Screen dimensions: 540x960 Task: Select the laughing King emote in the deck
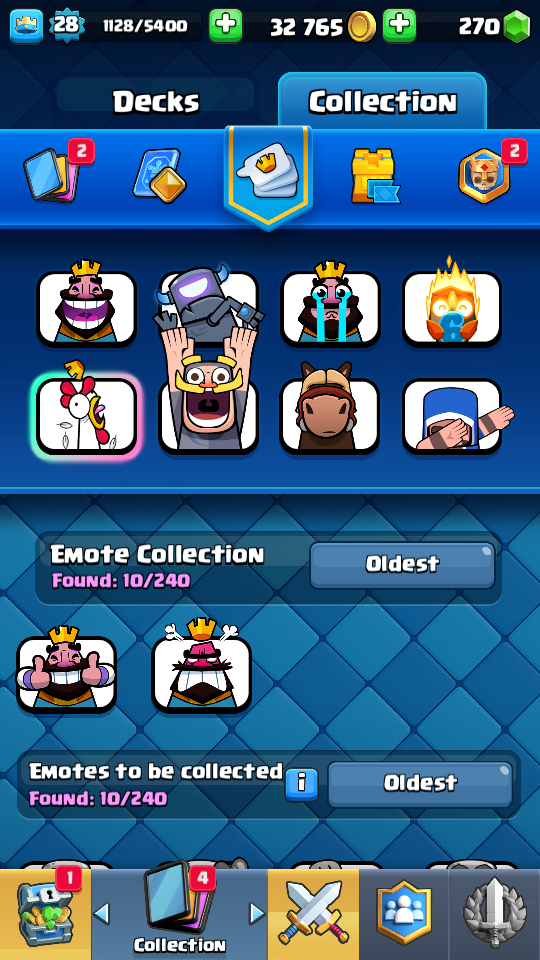tap(86, 308)
